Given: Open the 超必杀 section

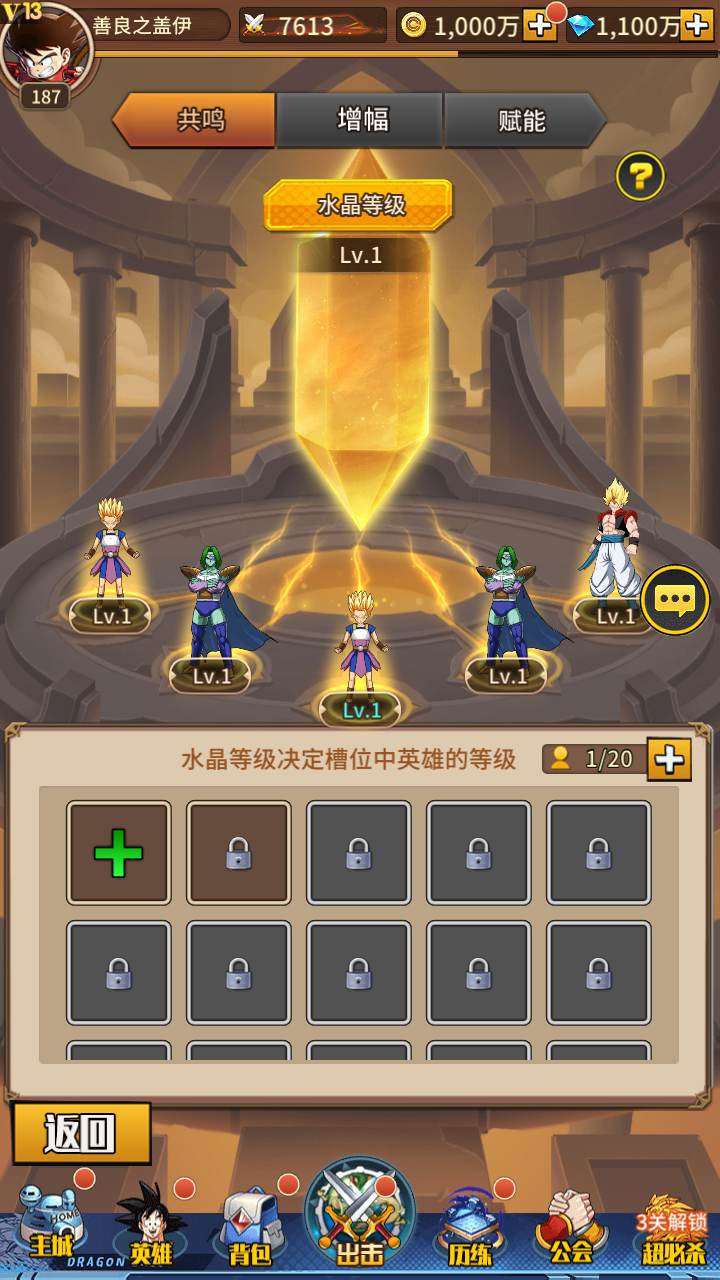Looking at the screenshot, I should 672,1225.
